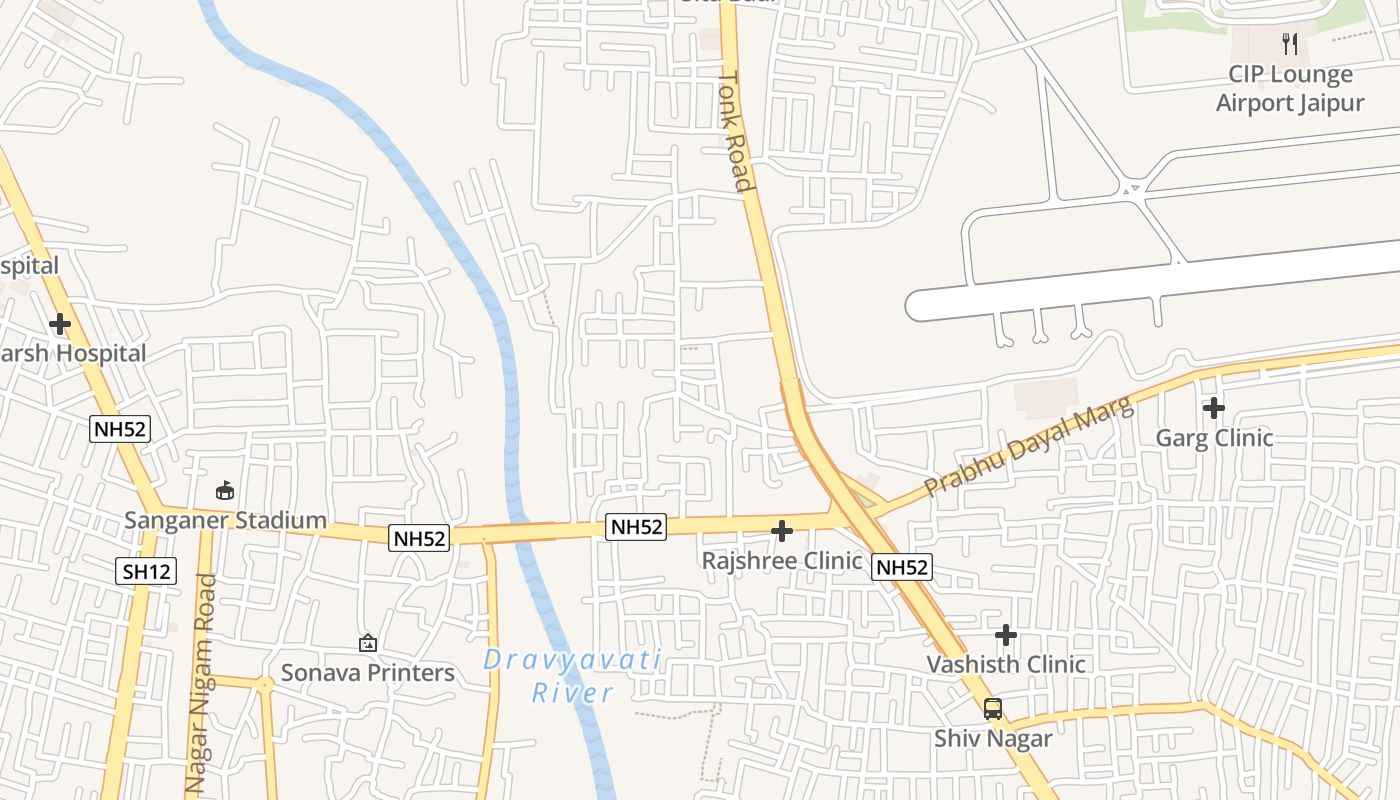Viewport: 1400px width, 800px height.
Task: Open the Garg Clinic map marker
Action: (x=1214, y=408)
